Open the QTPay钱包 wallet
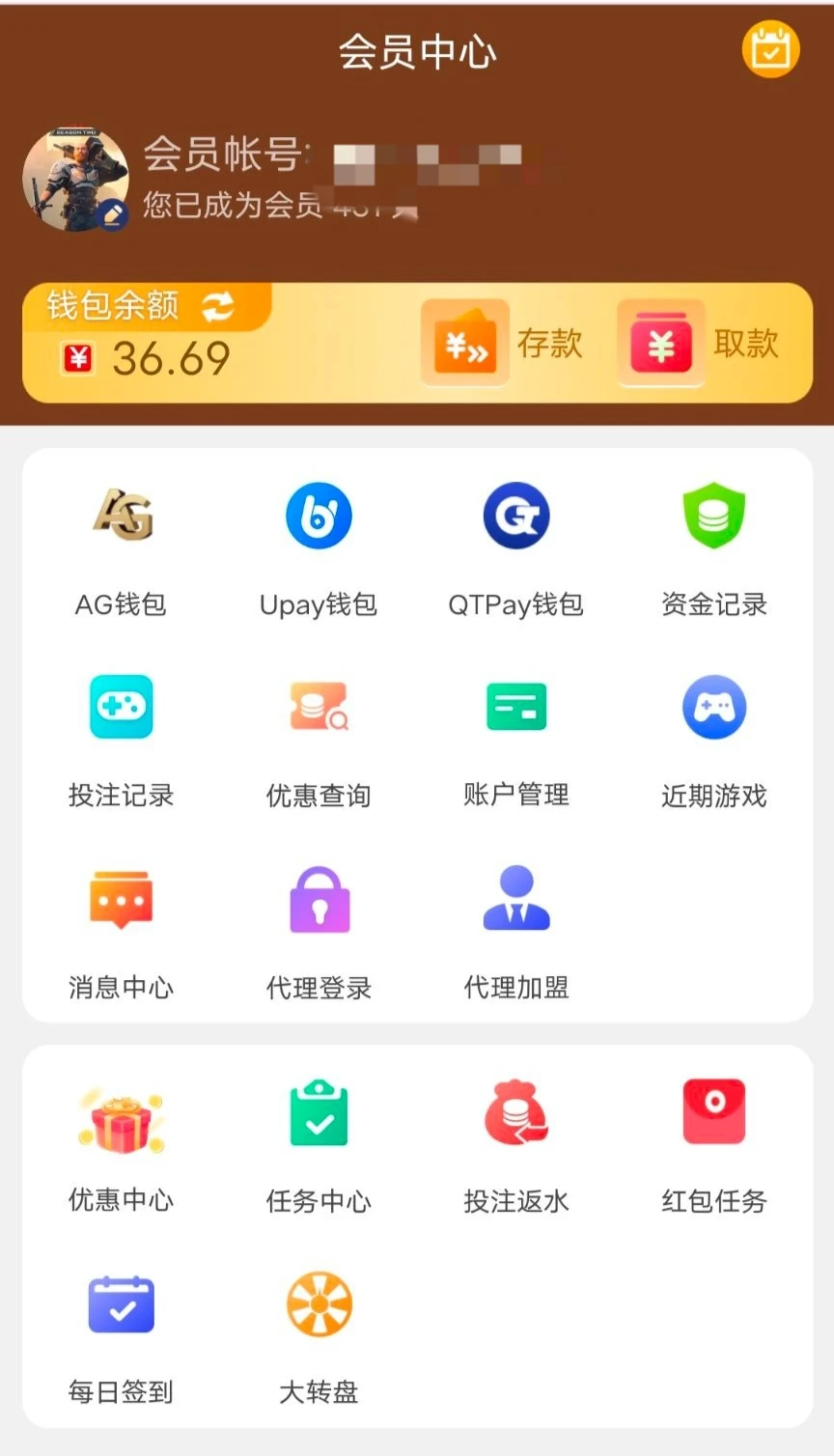The width and height of the screenshot is (834, 1456). click(516, 515)
